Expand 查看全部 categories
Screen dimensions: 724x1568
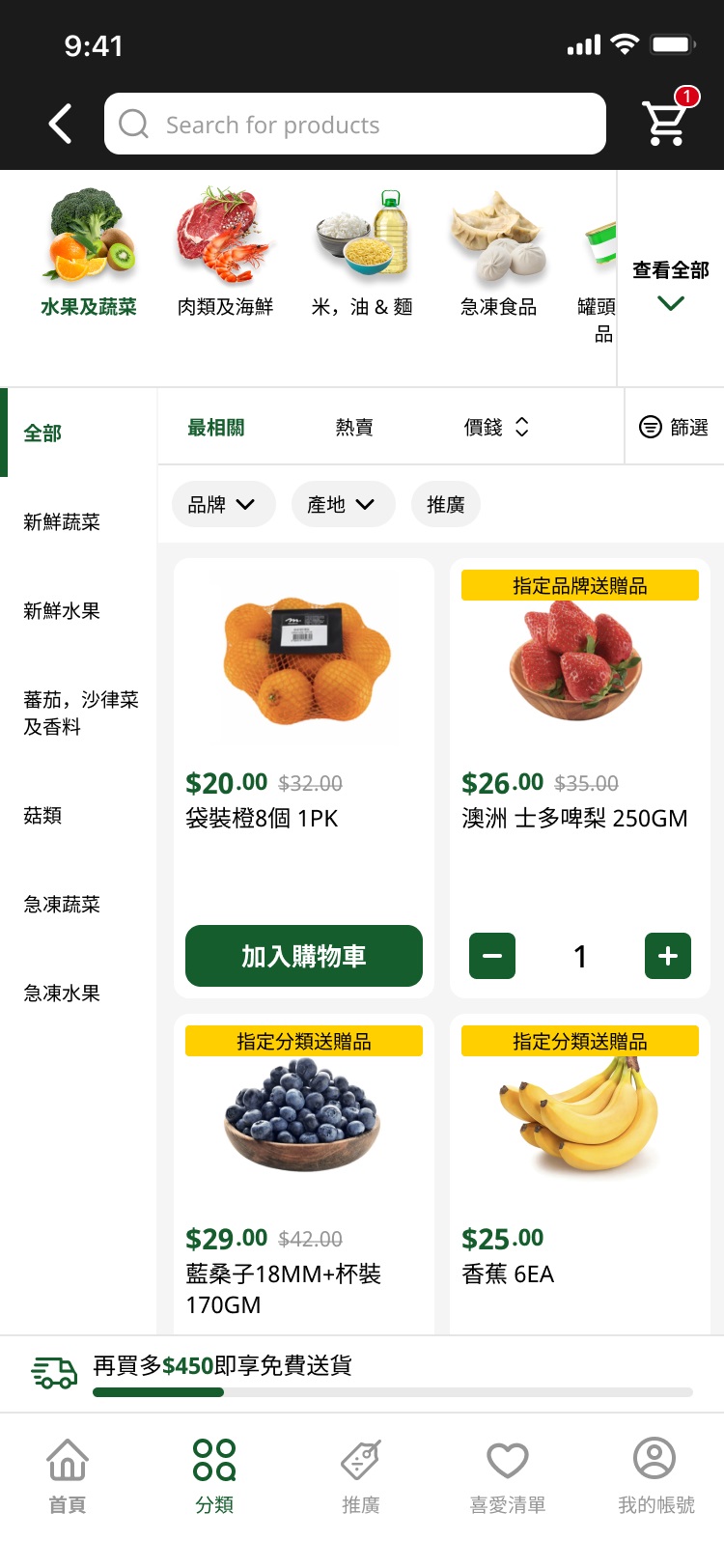[671, 284]
